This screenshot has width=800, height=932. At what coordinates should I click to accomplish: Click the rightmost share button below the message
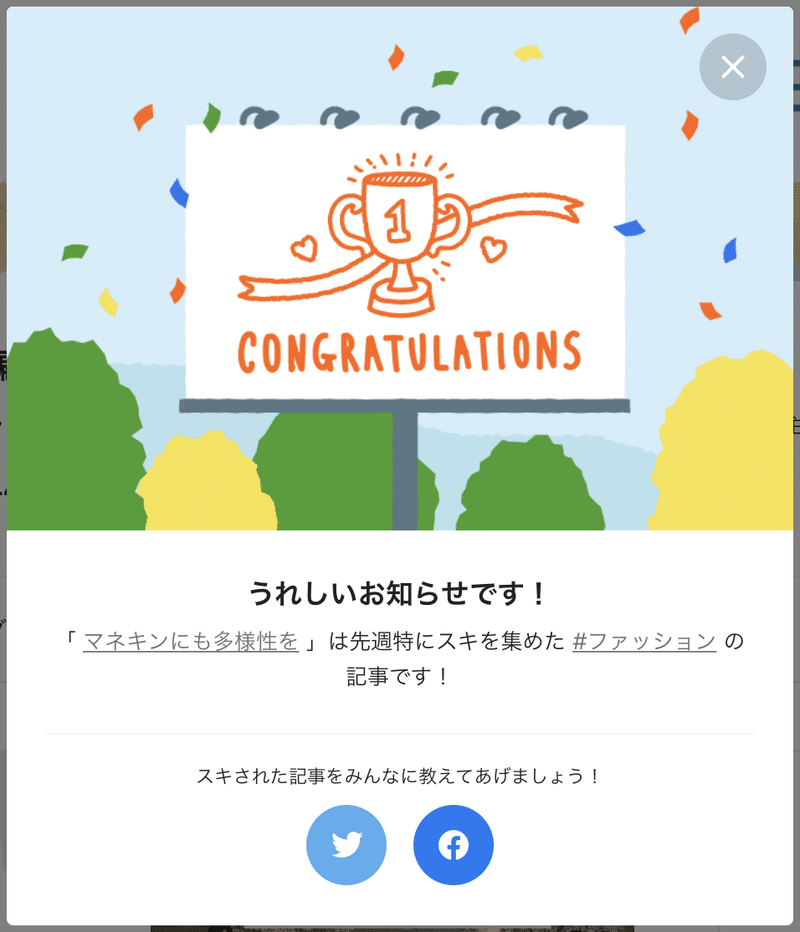453,844
